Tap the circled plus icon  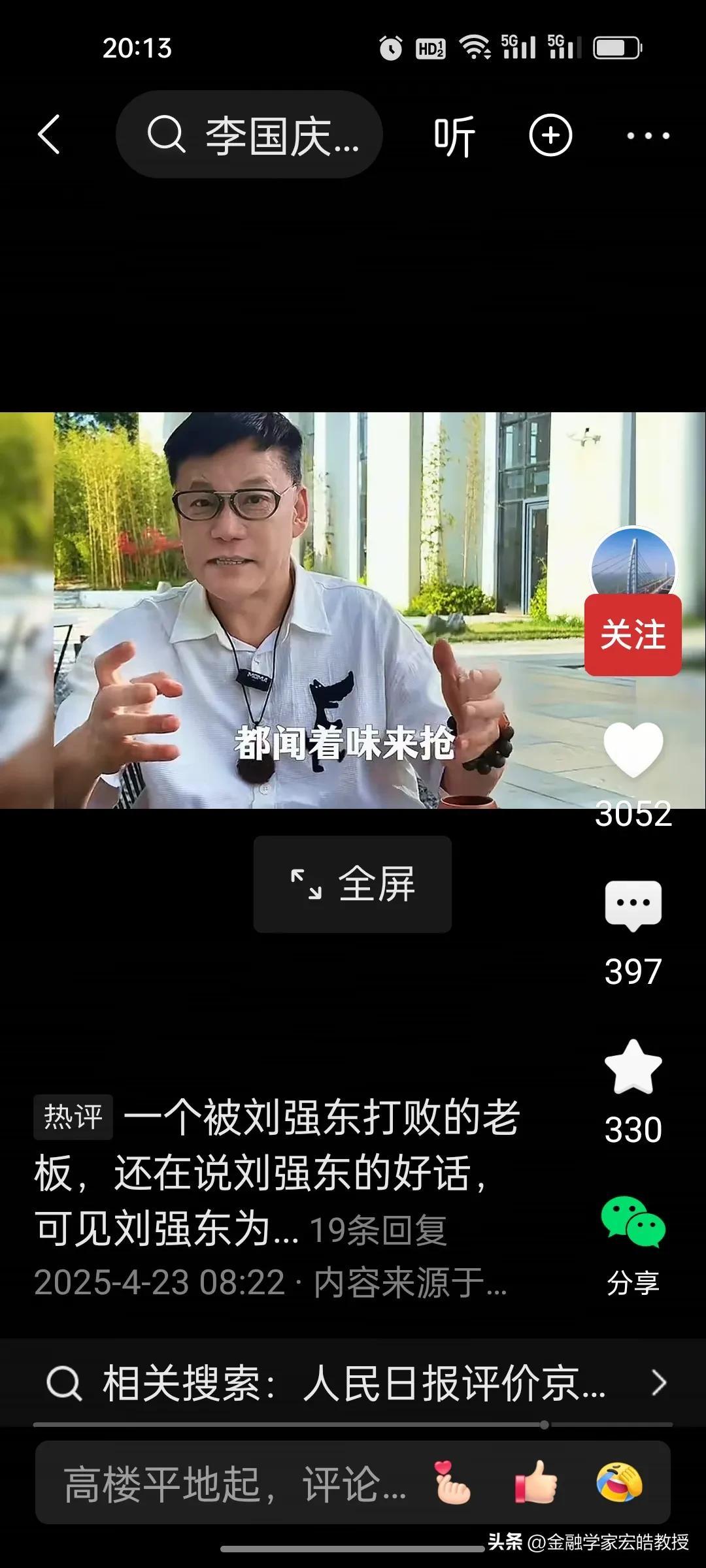pos(550,136)
